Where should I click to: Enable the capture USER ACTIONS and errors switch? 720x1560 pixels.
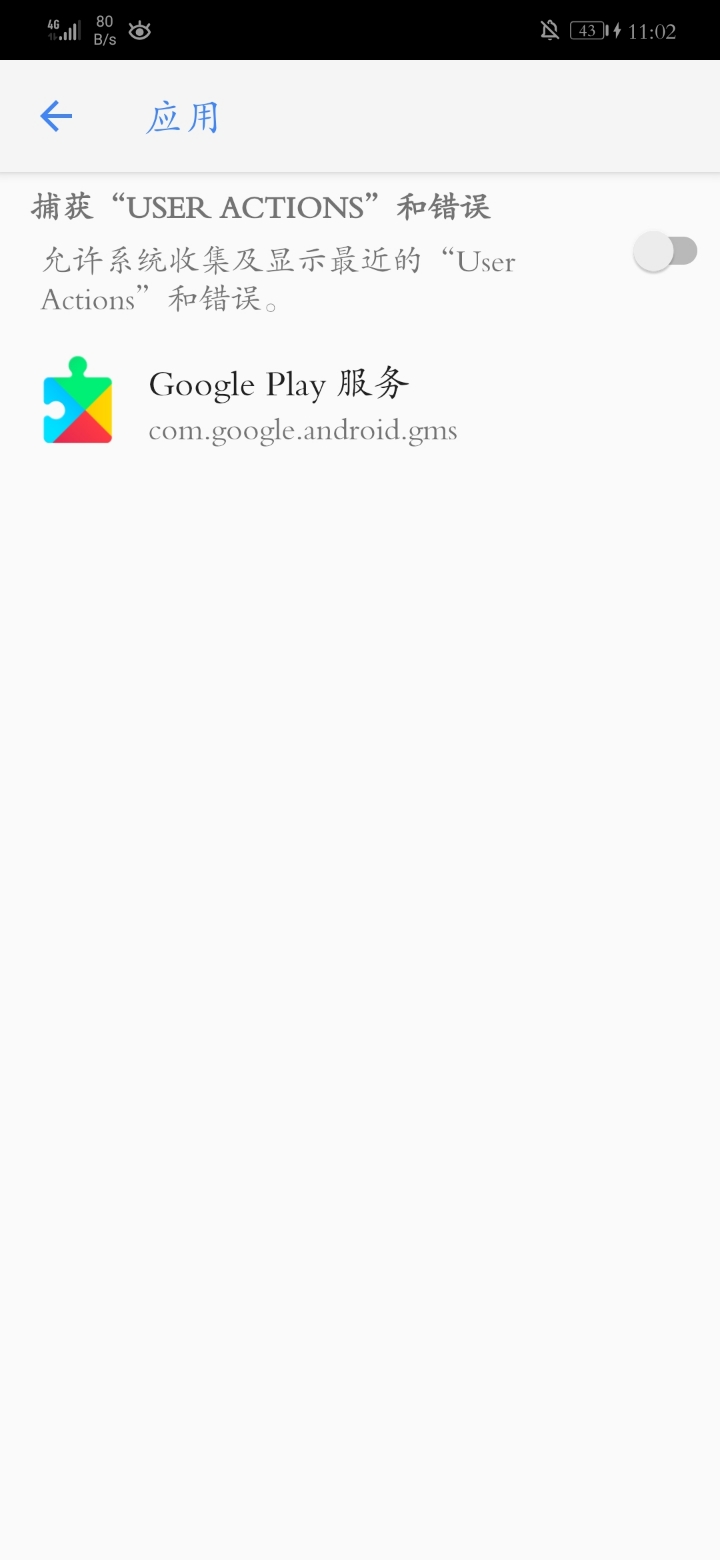click(665, 251)
